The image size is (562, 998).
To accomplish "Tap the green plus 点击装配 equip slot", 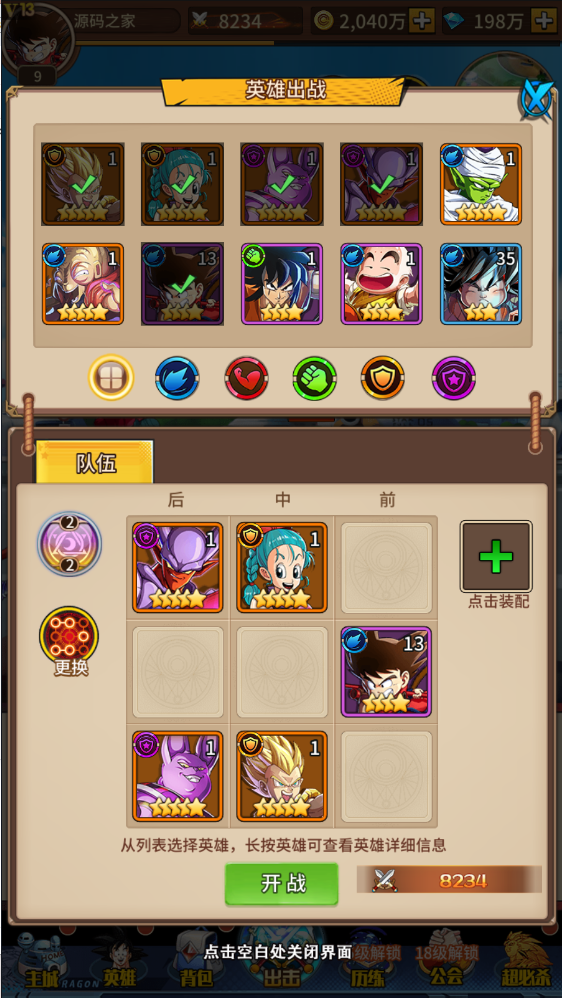I will [x=496, y=557].
